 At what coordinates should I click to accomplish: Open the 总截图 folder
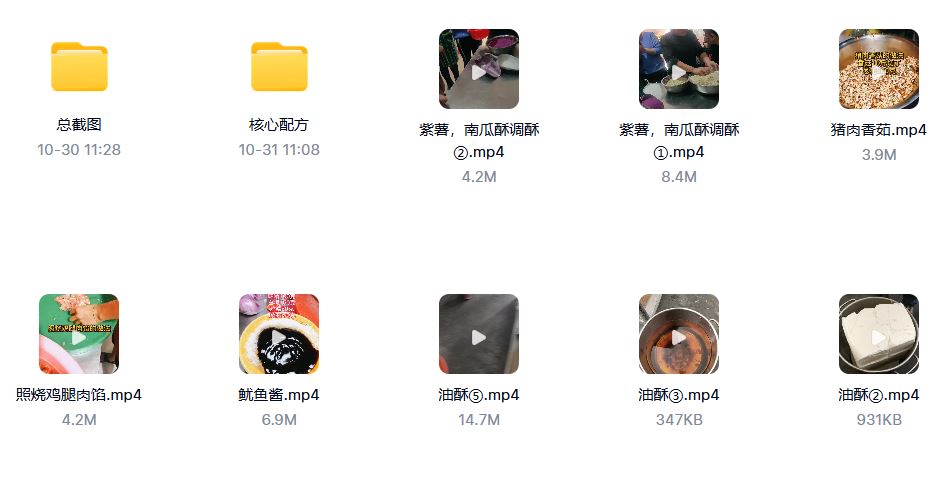(x=79, y=67)
